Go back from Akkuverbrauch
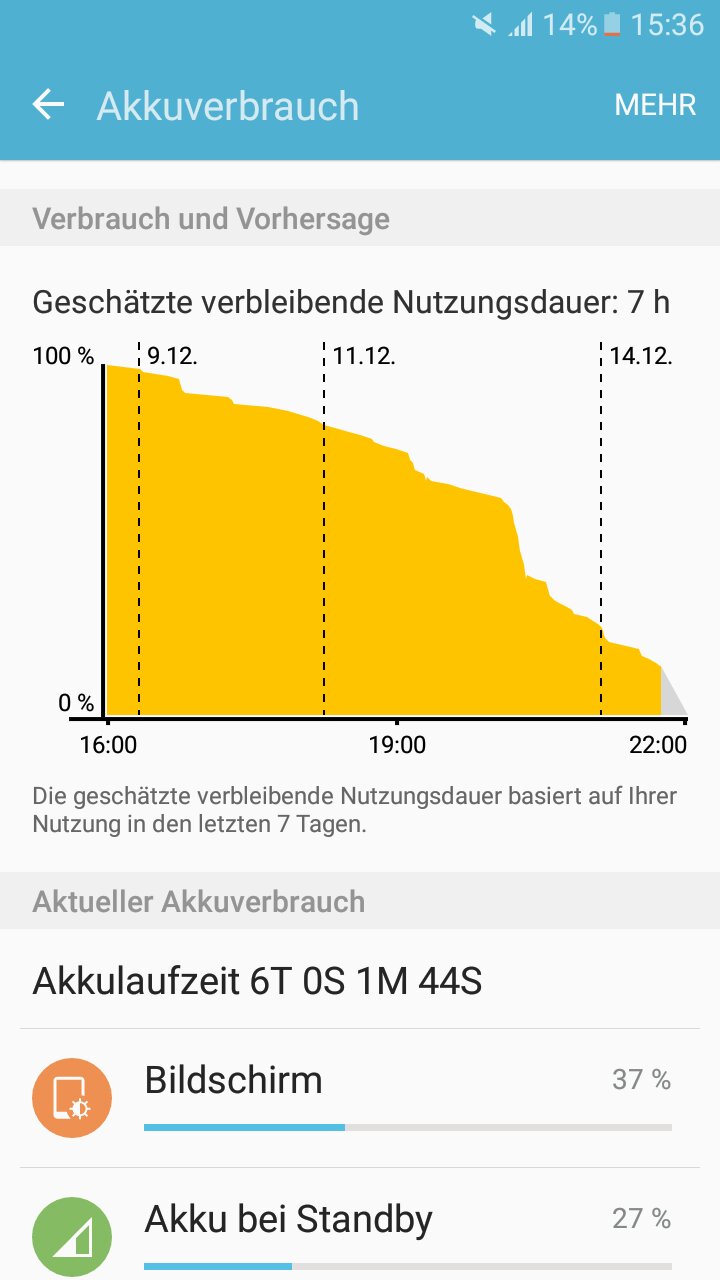Viewport: 720px width, 1280px height. 48,105
